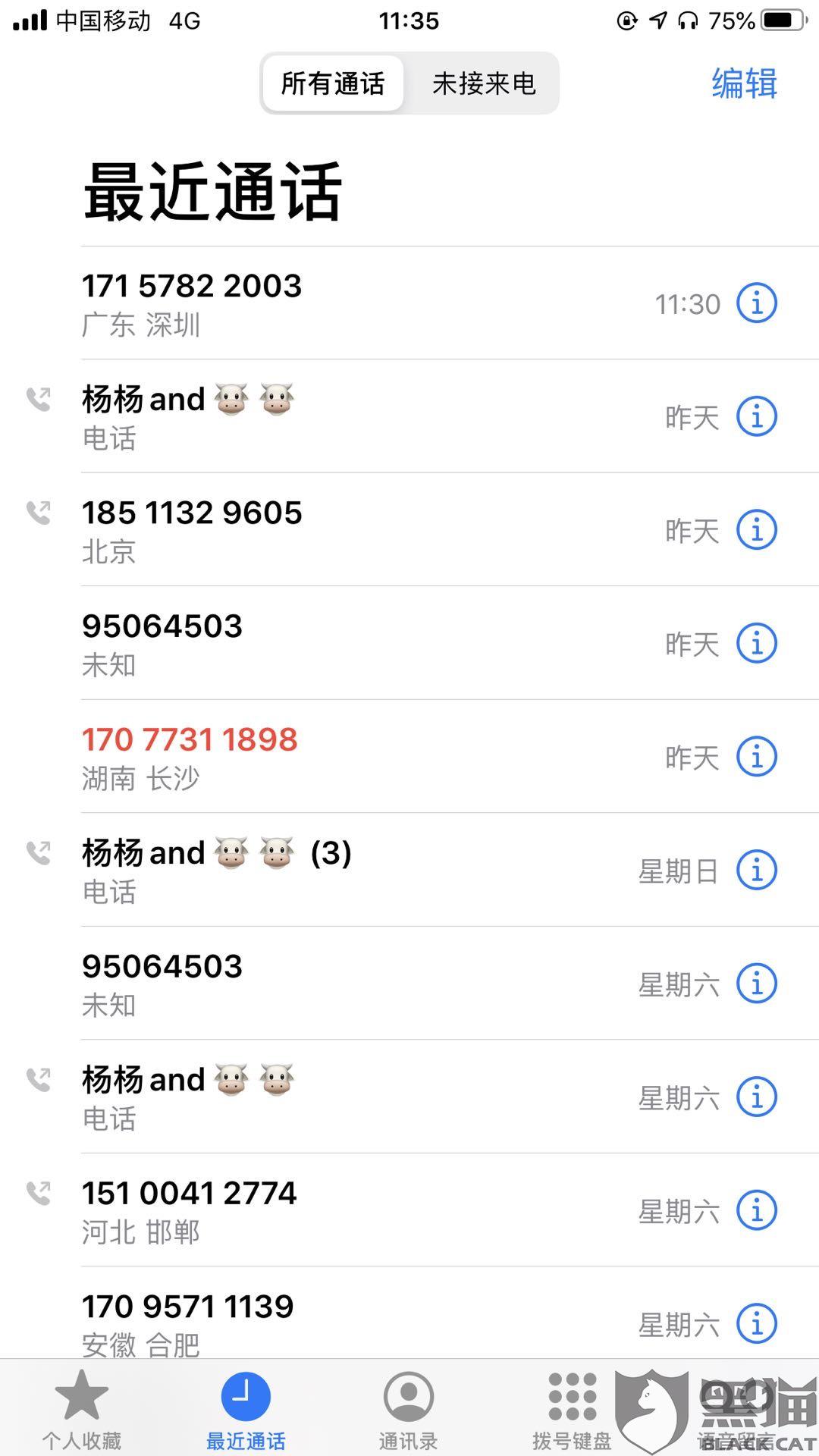Switch to the 通讯录 tab

coord(409,1409)
